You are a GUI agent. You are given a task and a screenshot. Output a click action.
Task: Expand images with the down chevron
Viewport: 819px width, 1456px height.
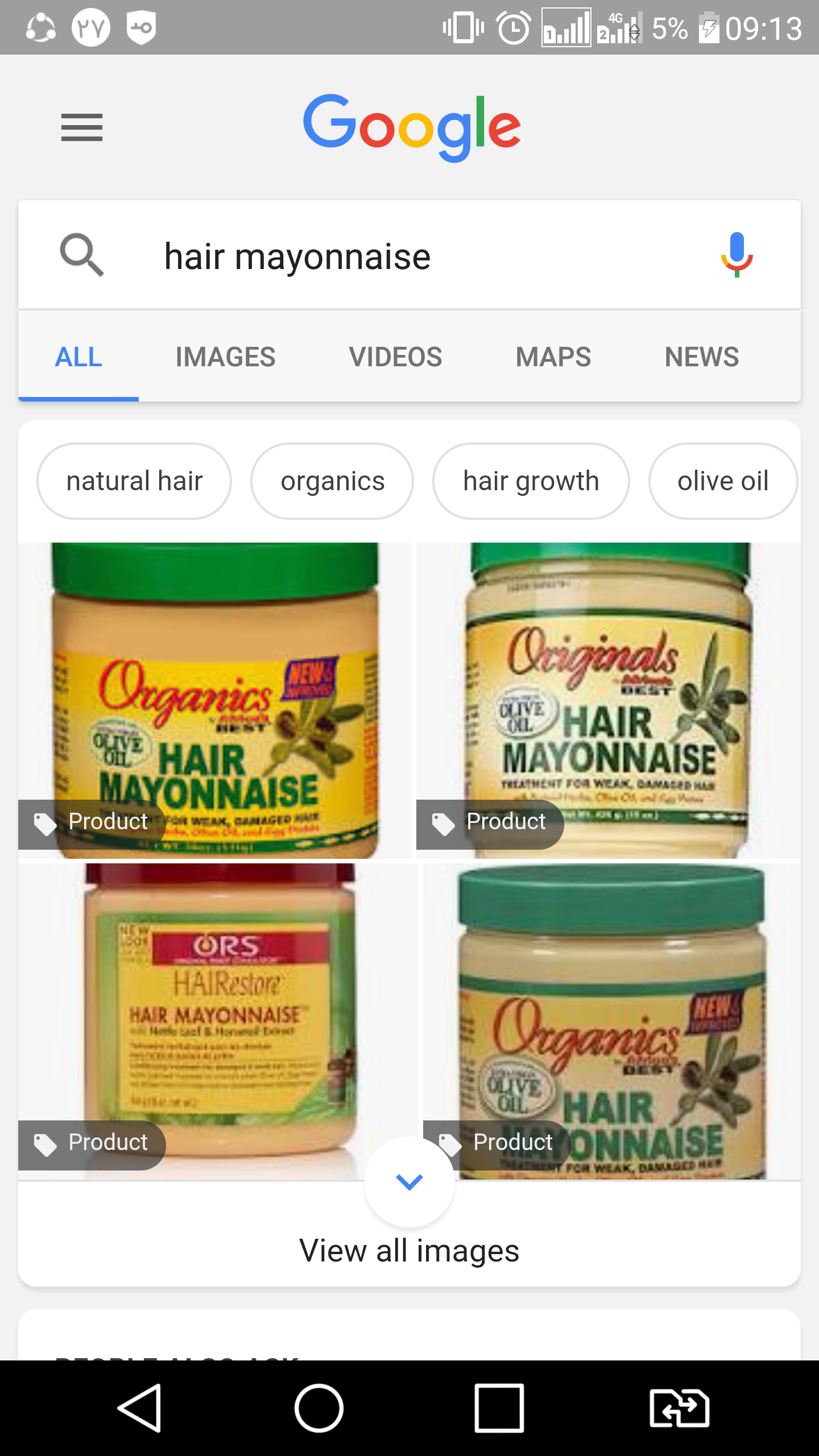tap(409, 1182)
